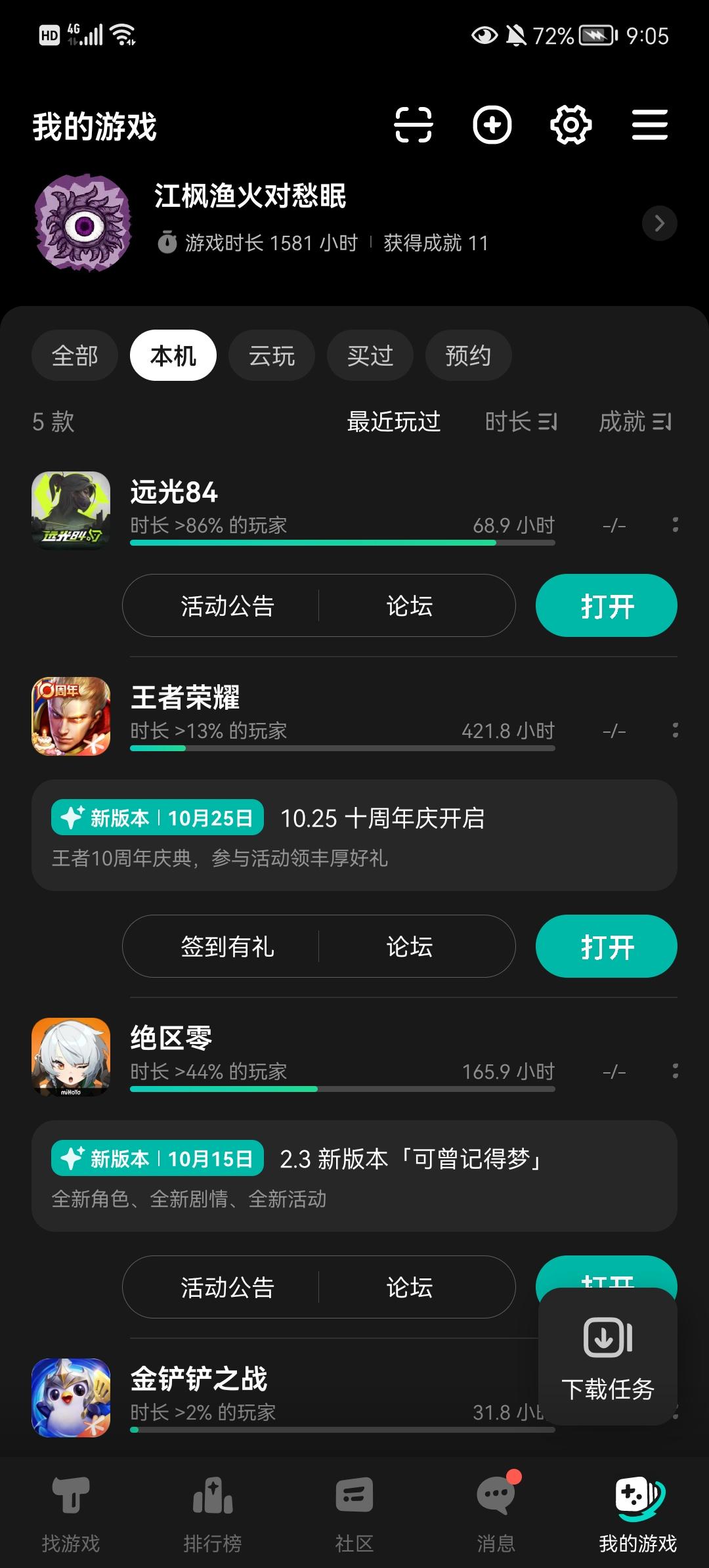Select the 全部 filter chip

pyautogui.click(x=75, y=356)
